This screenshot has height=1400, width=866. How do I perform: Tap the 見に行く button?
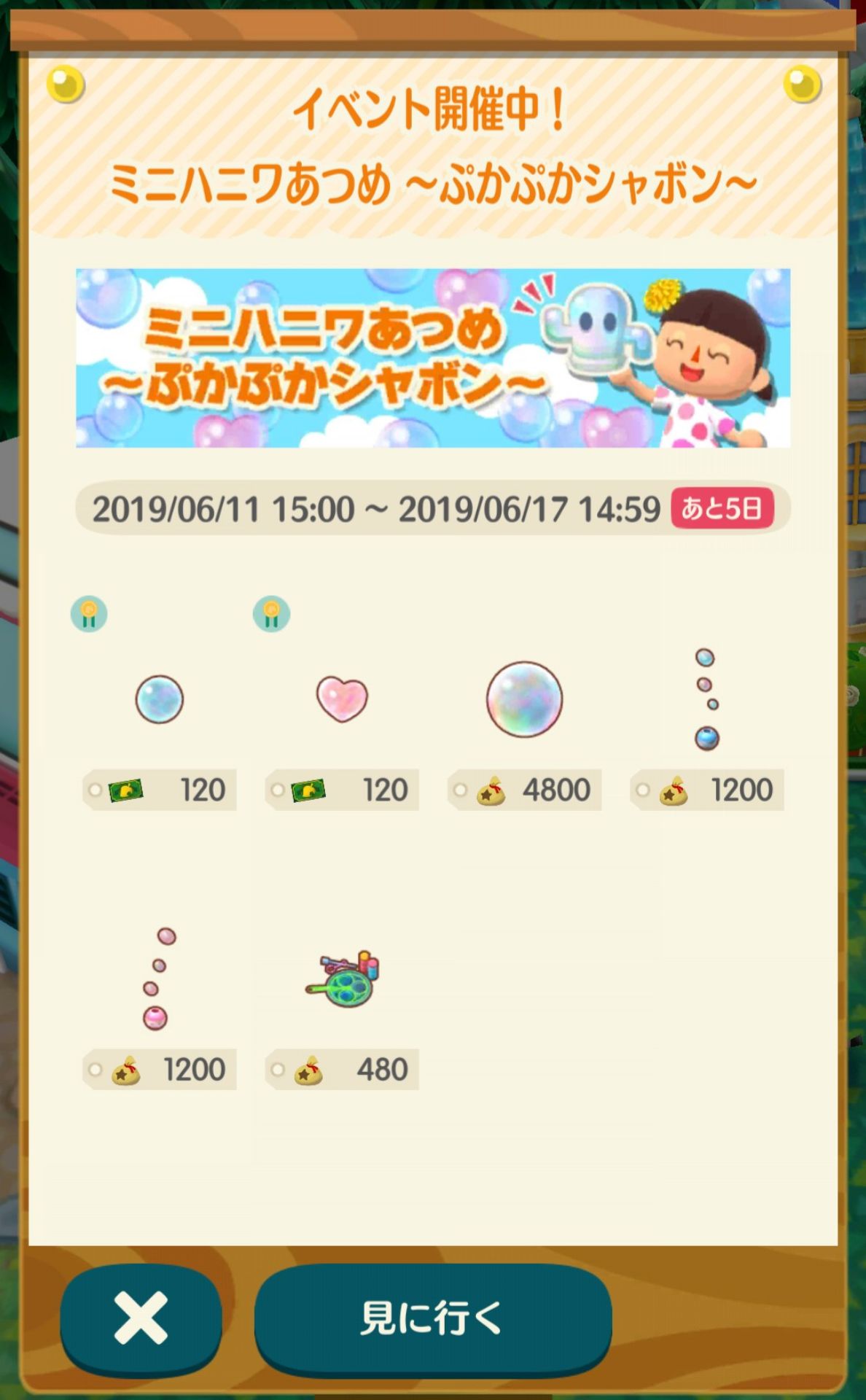432,1318
